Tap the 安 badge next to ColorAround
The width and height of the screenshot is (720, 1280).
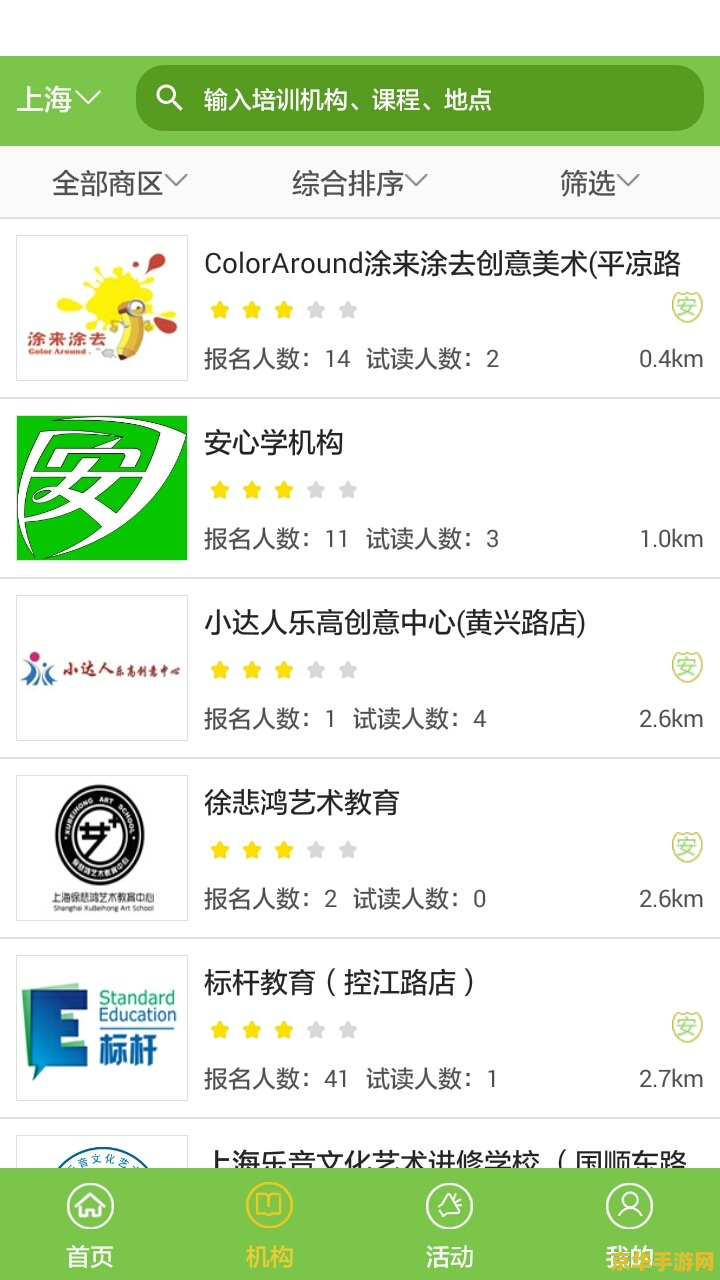pos(686,307)
